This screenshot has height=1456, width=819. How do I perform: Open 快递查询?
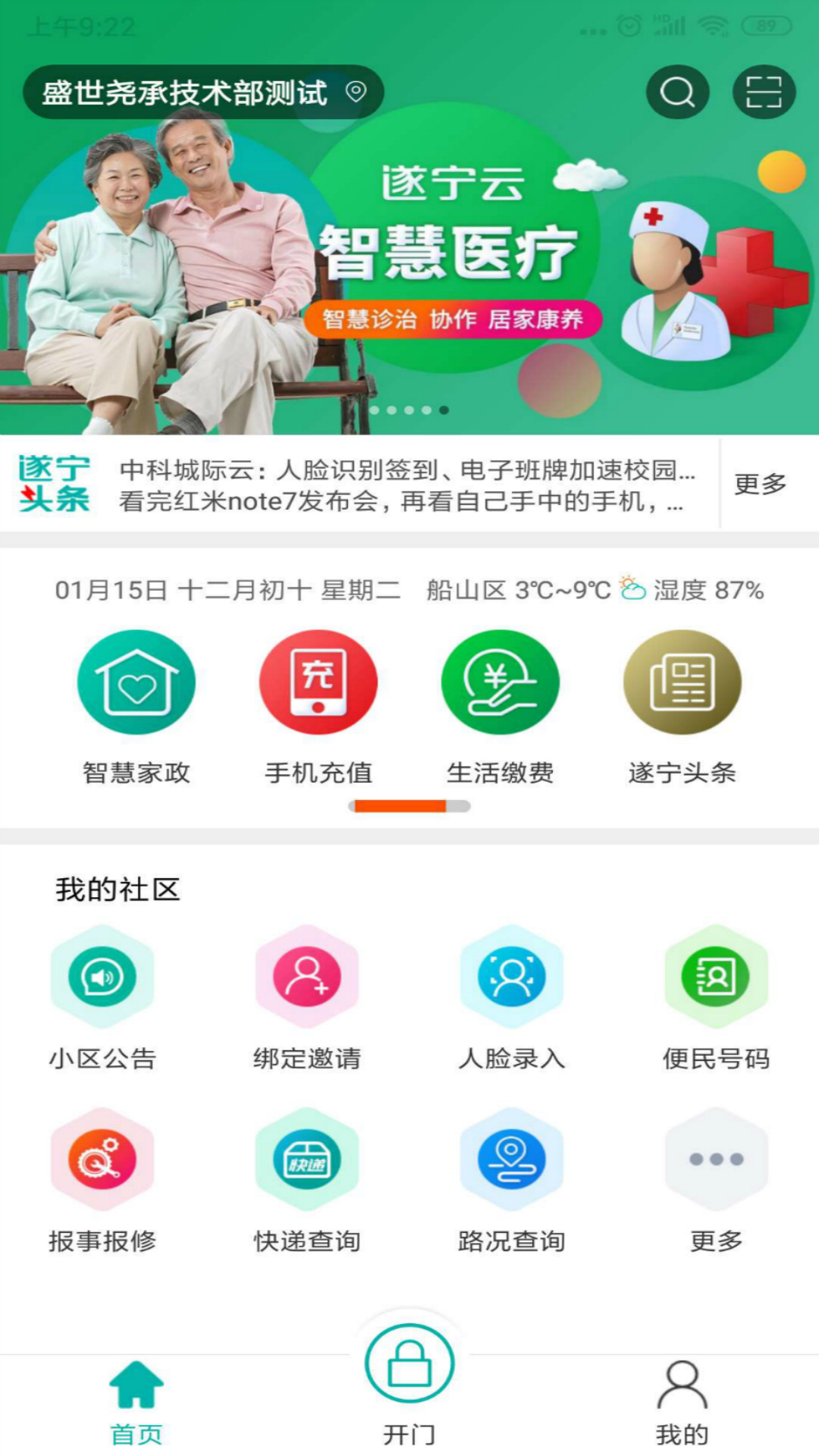click(x=307, y=1159)
